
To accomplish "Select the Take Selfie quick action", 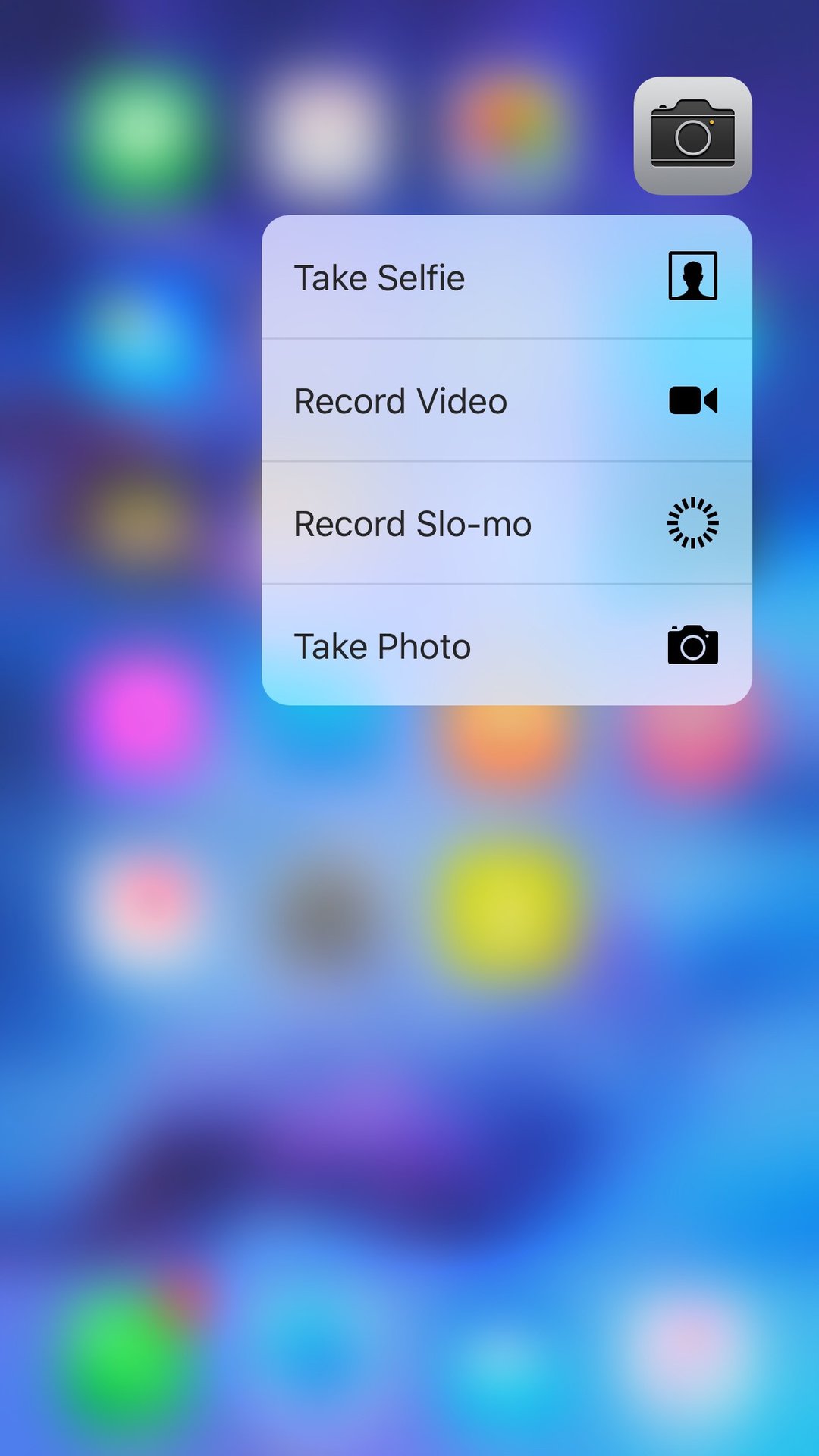I will point(507,278).
